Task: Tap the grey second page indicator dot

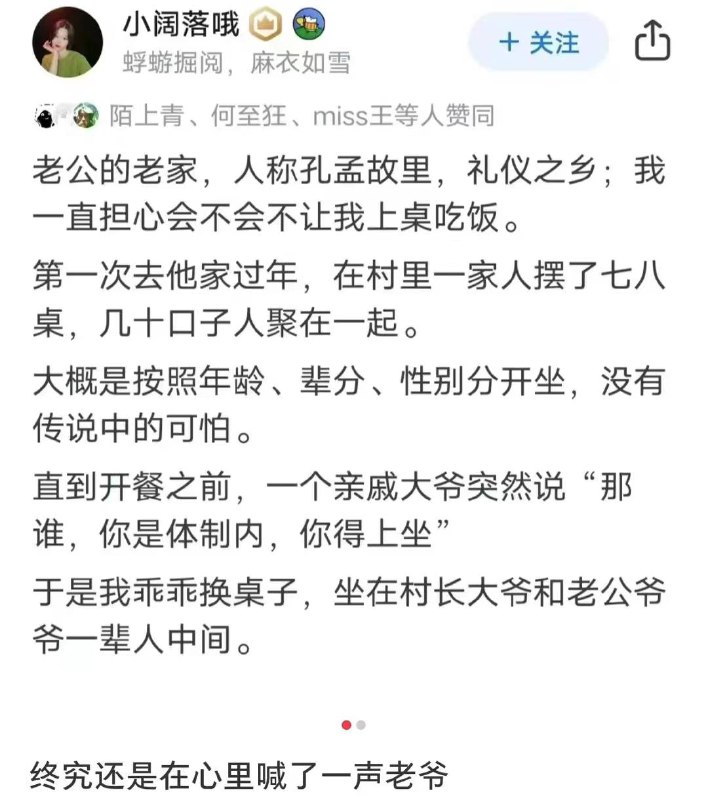Action: pyautogui.click(x=361, y=724)
